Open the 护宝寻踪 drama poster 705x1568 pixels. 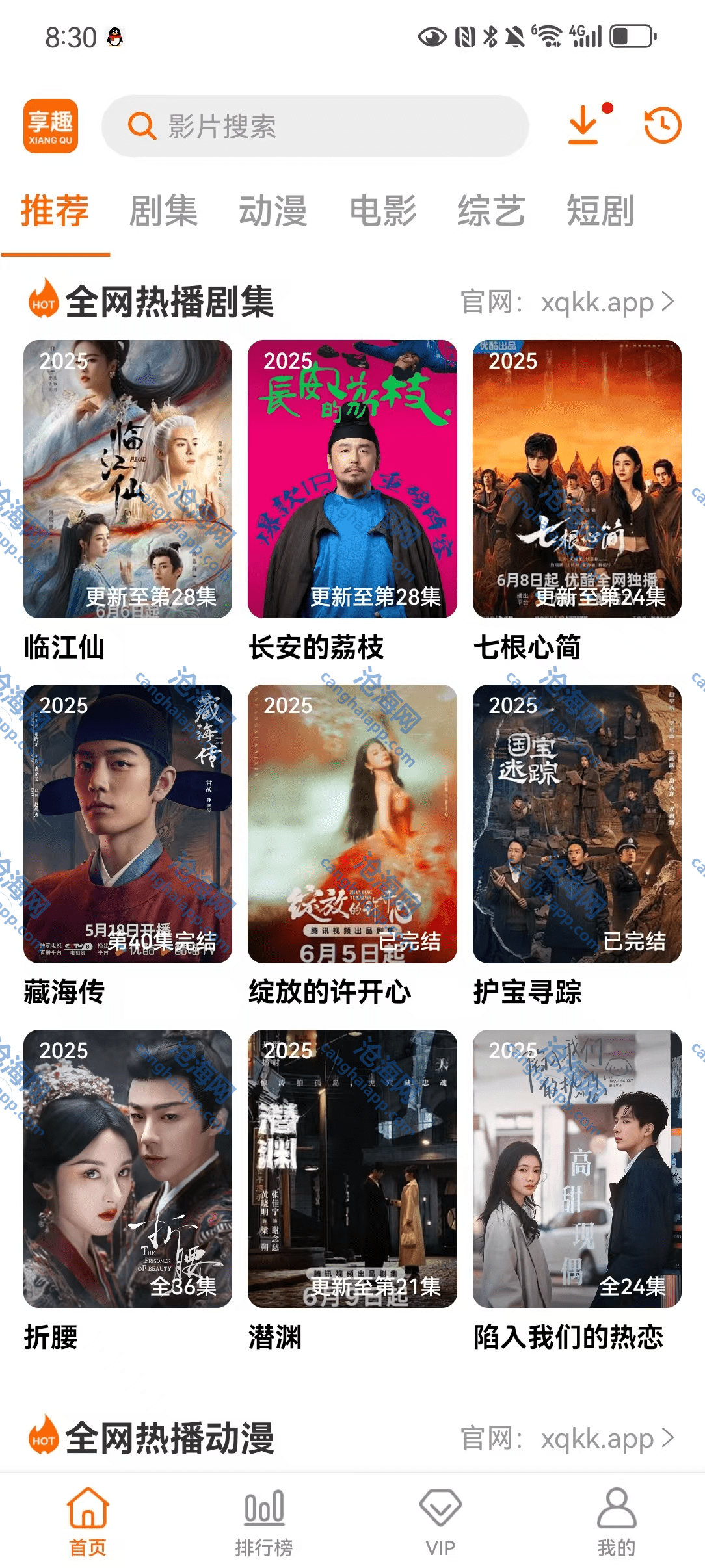[x=577, y=824]
